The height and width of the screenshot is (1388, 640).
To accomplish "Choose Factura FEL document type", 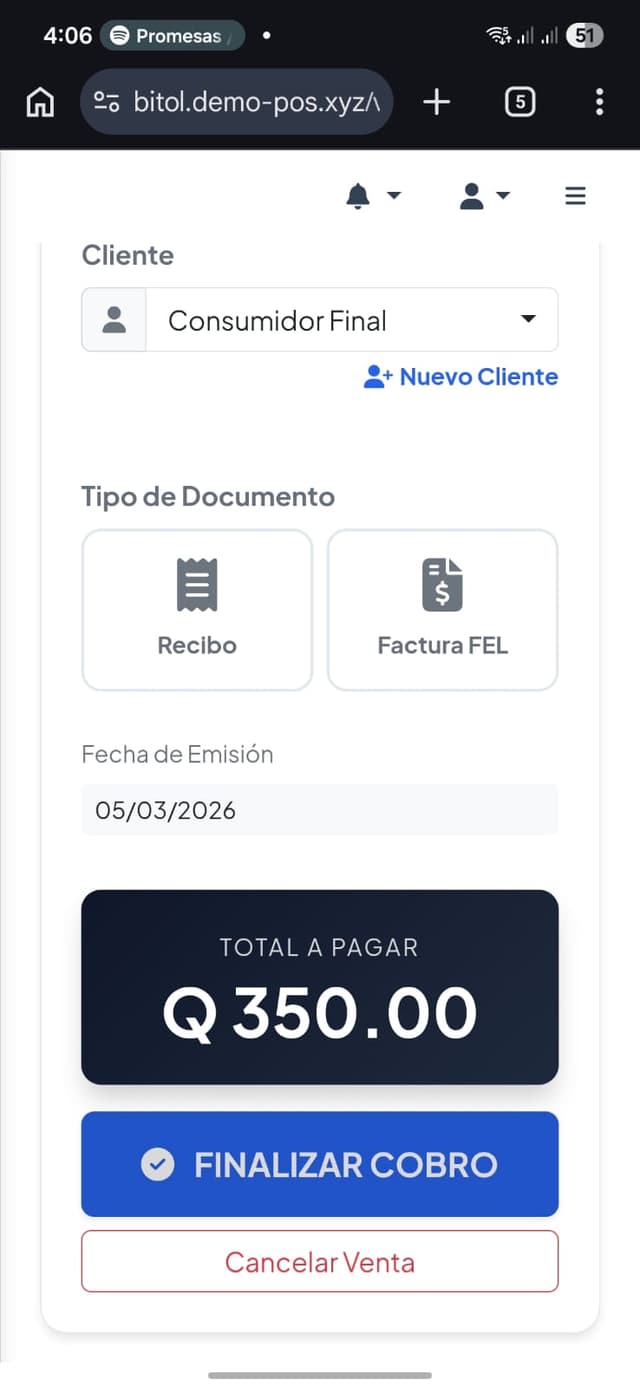I will click(x=442, y=610).
